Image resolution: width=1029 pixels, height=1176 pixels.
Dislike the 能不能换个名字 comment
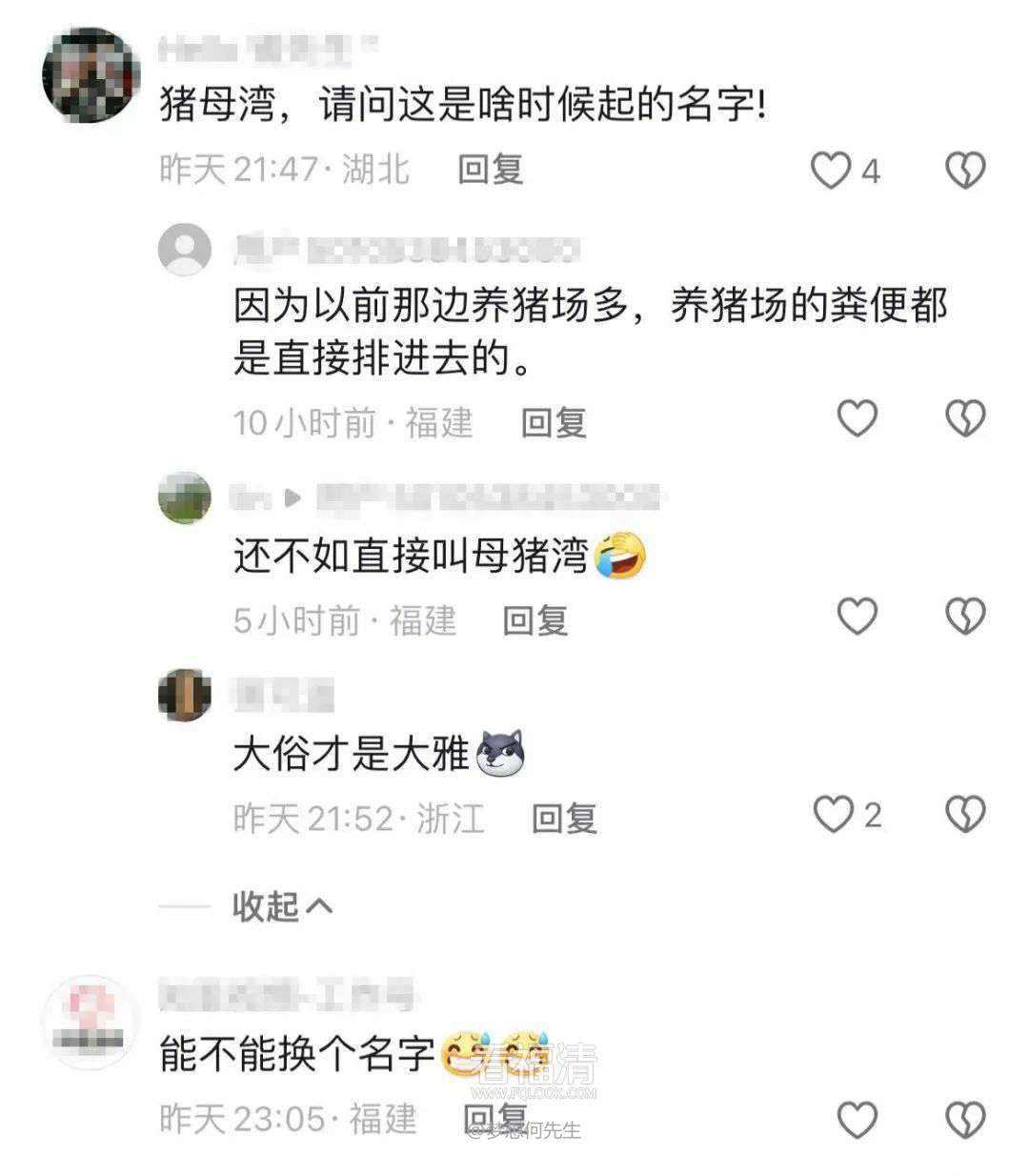(964, 1119)
